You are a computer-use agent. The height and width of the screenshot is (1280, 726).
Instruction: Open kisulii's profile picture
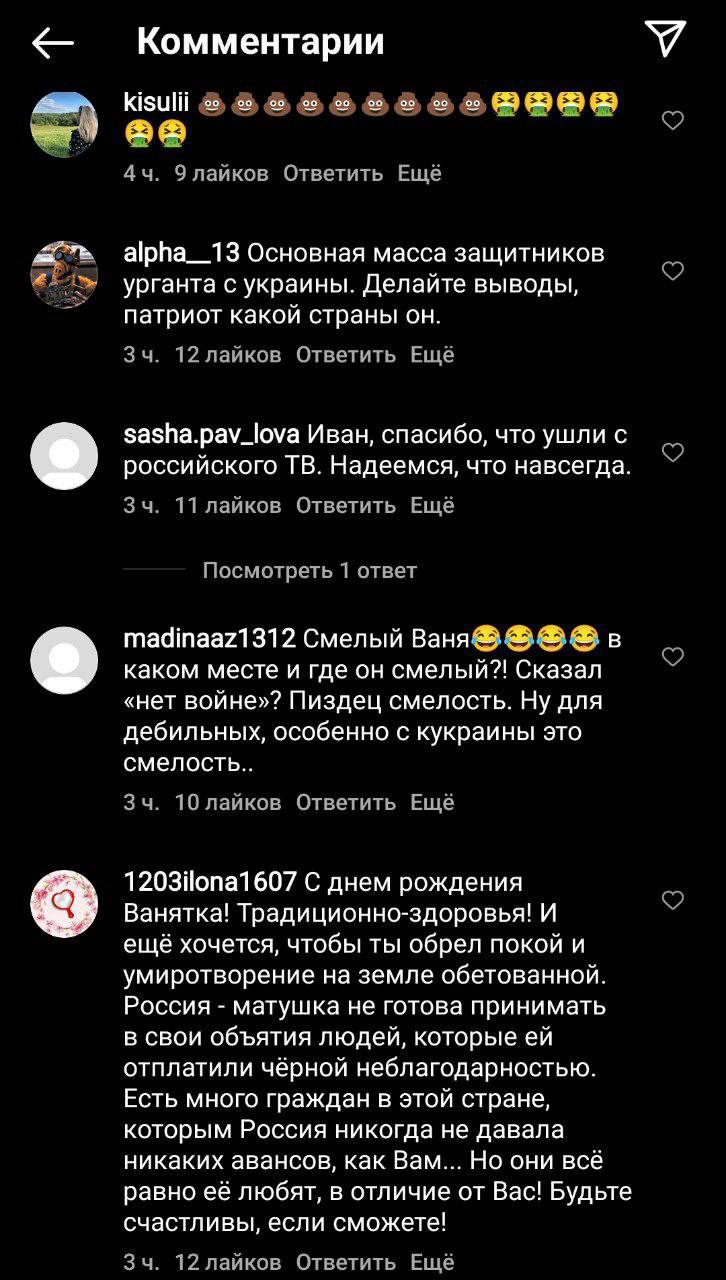click(x=64, y=124)
